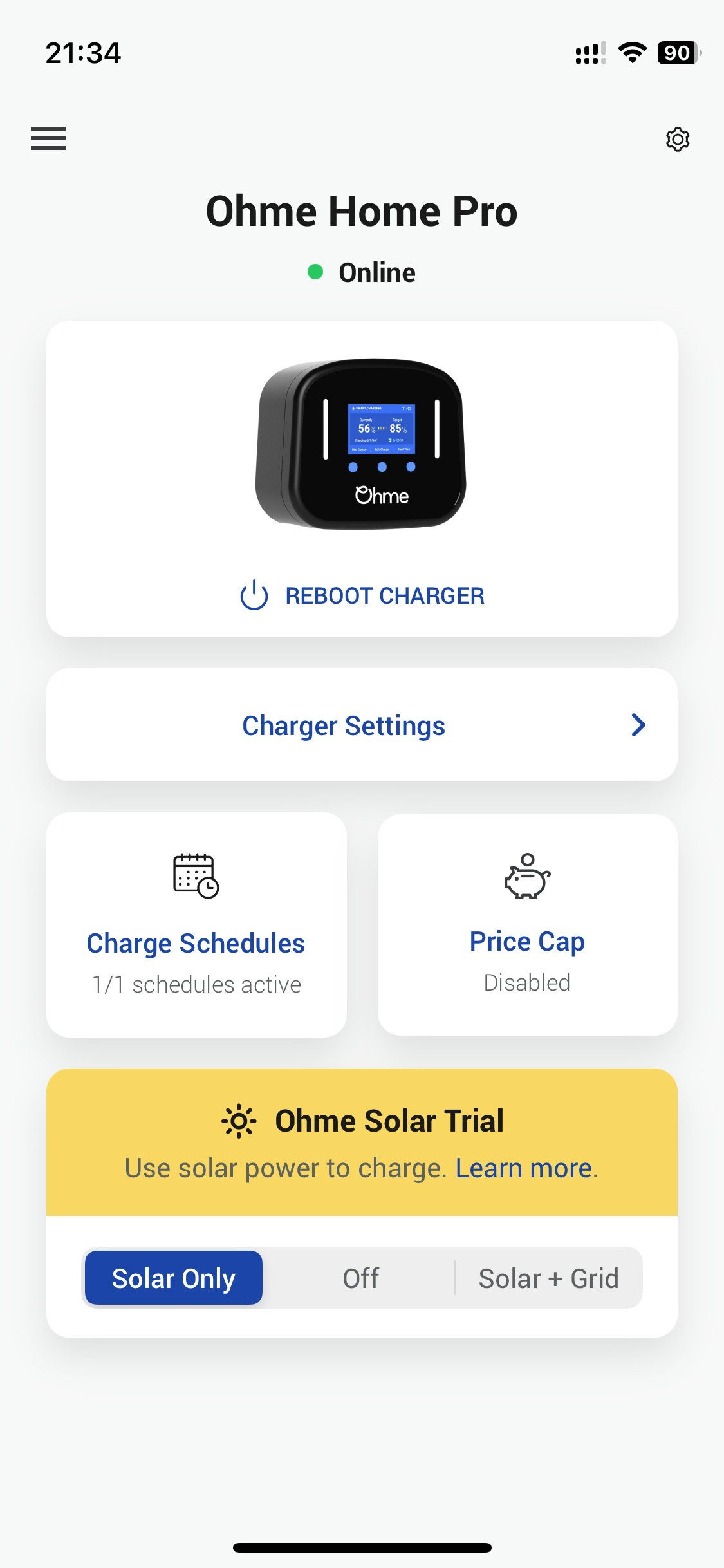Open Charger Settings

coord(362,725)
